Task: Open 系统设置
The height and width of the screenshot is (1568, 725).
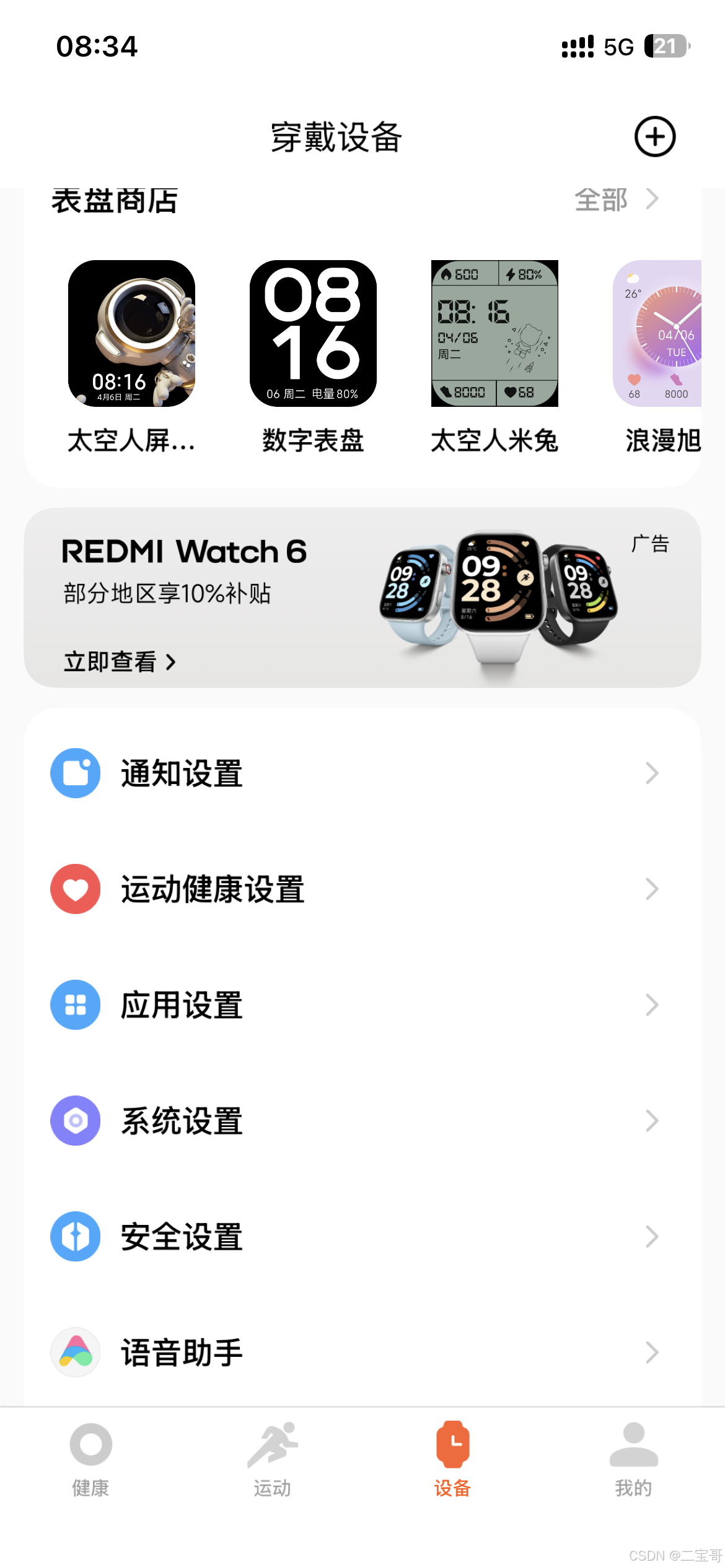Action: [362, 1120]
